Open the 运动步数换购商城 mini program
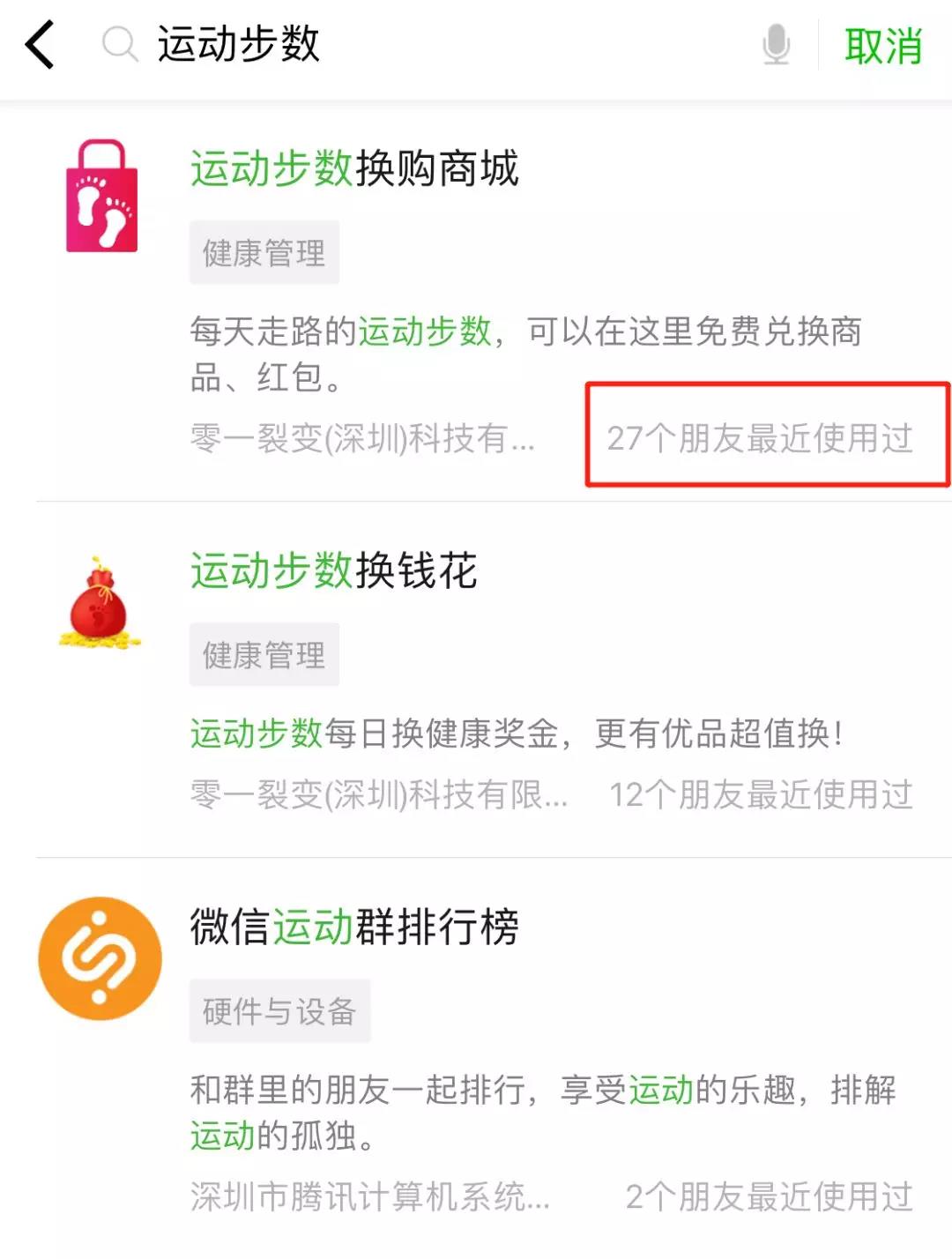The height and width of the screenshot is (1259, 952). (354, 168)
